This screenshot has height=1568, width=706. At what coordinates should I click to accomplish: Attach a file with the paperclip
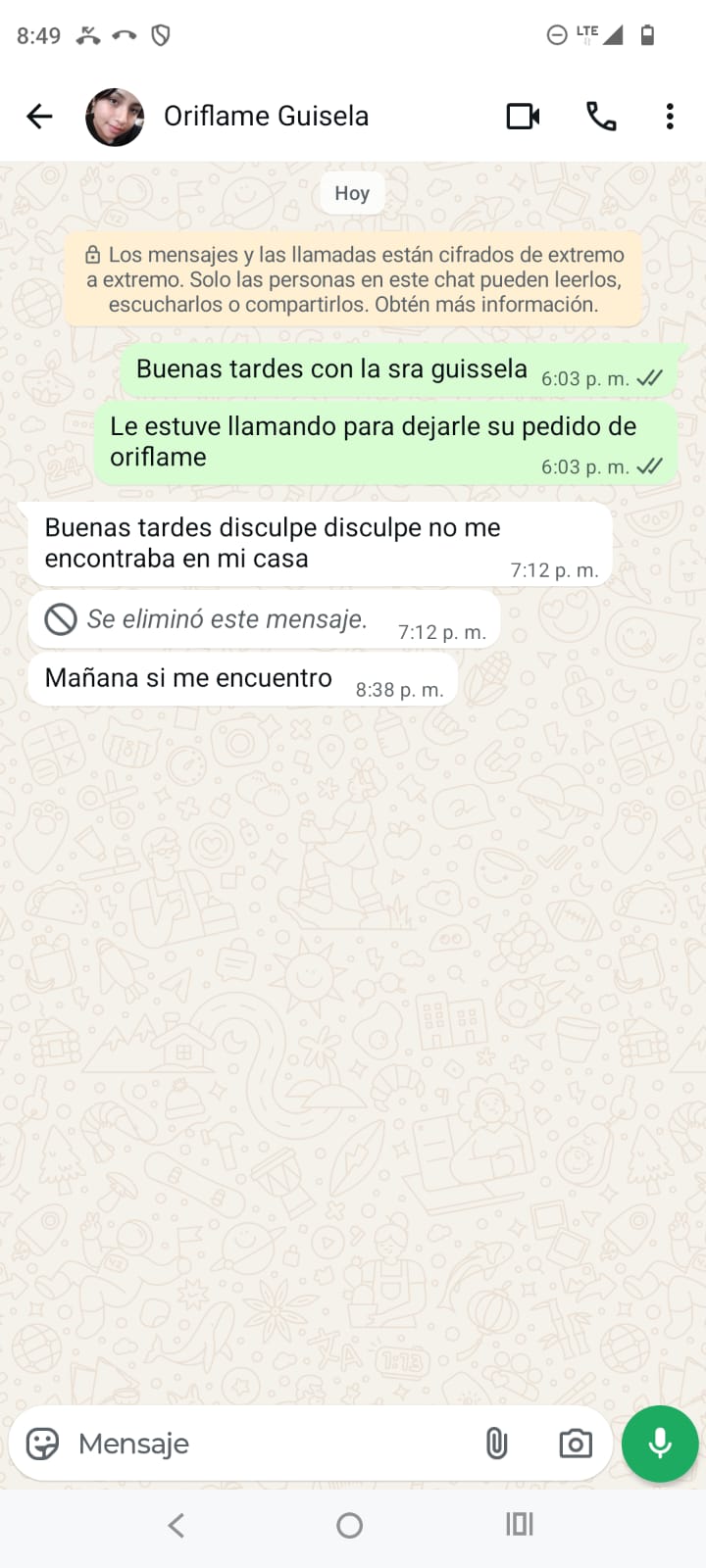pos(497,1444)
